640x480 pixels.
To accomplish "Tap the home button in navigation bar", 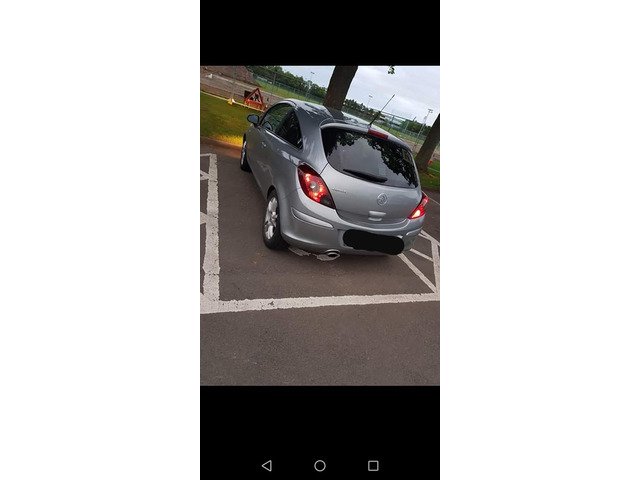I will click(x=320, y=465).
